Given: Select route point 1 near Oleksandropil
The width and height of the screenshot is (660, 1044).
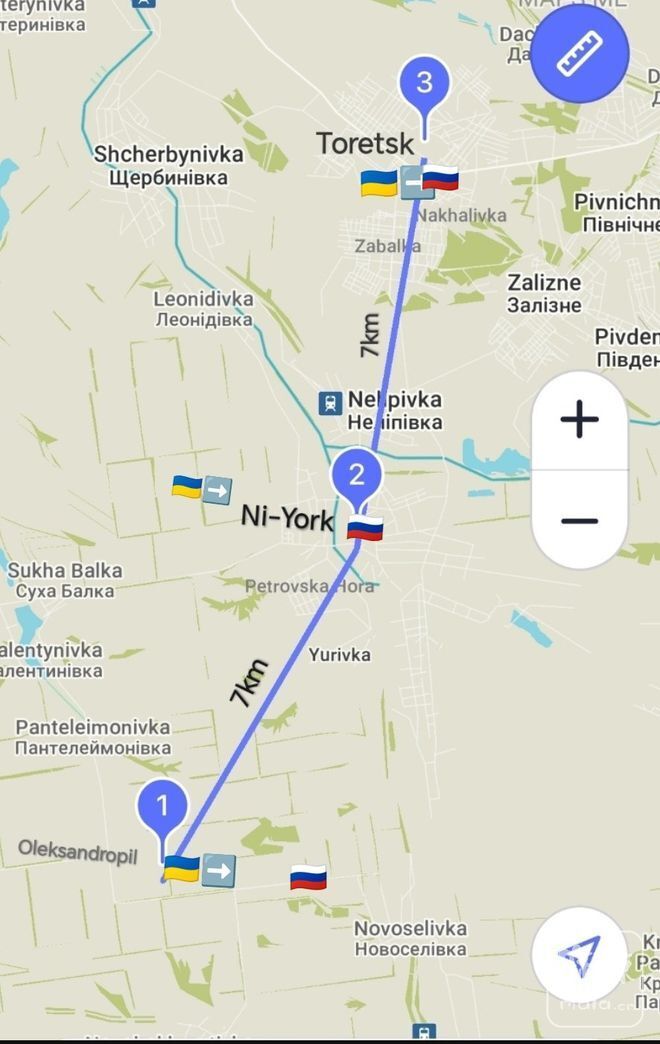Looking at the screenshot, I should [164, 806].
